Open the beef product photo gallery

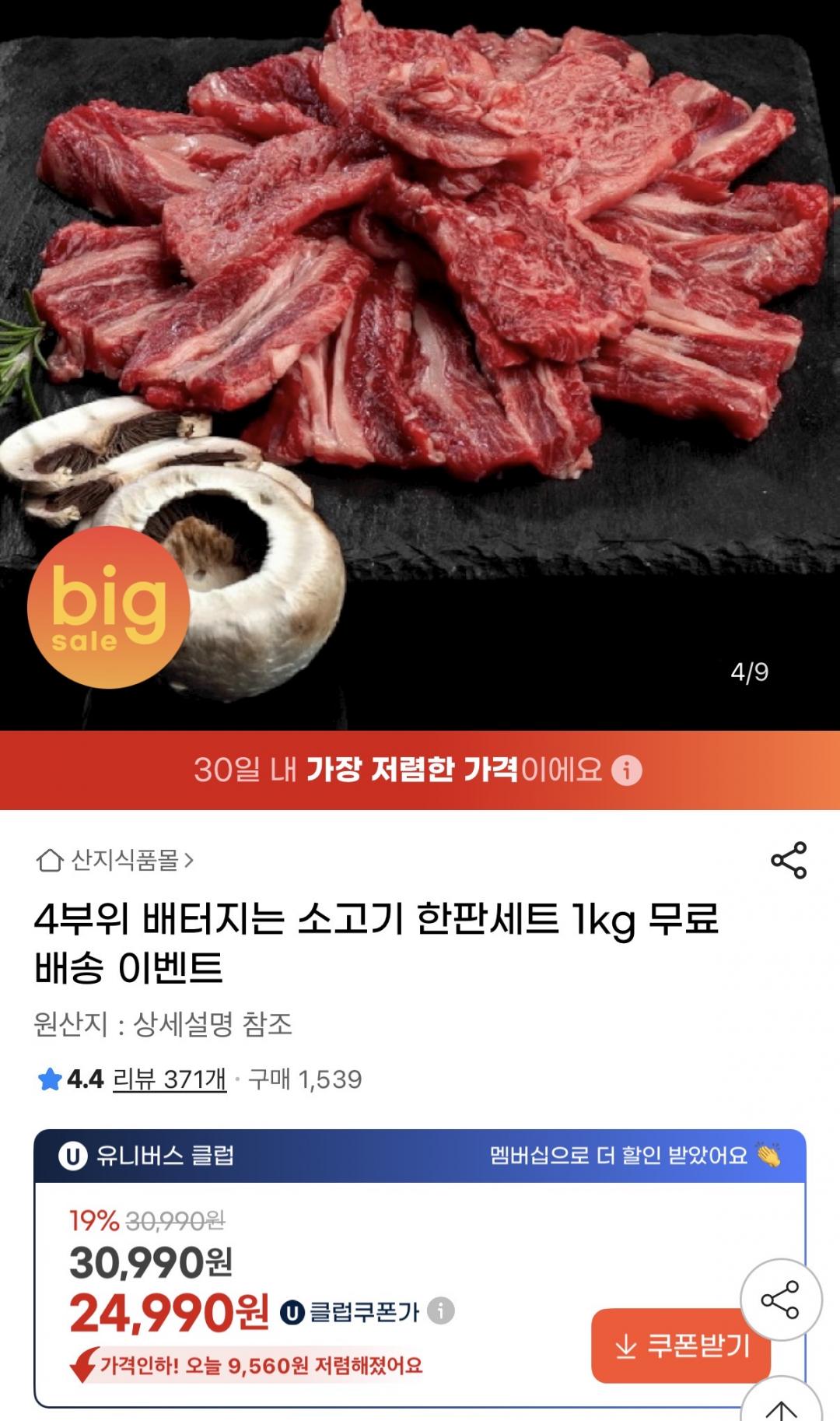(x=420, y=311)
